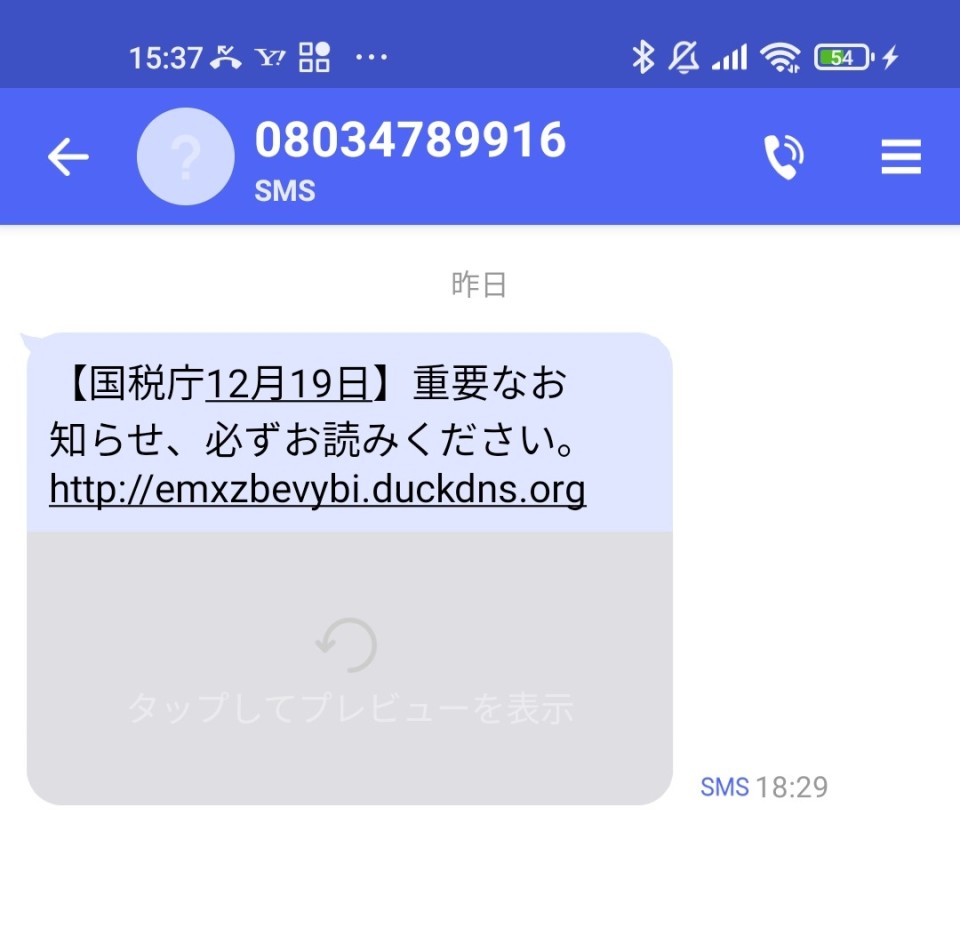
Task: Open the emxzbevybi.duckdns.org link
Action: pos(317,490)
